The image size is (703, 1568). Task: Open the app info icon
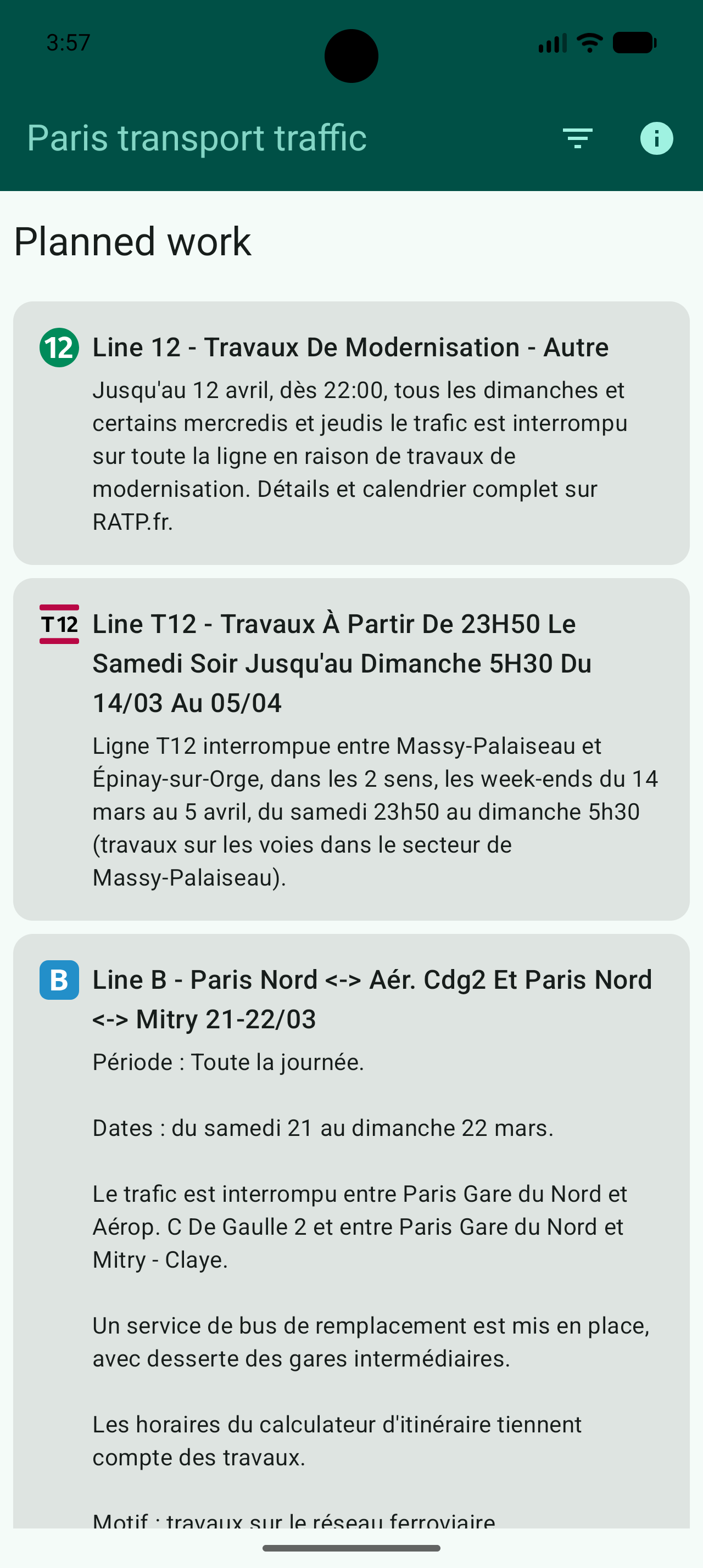(656, 138)
